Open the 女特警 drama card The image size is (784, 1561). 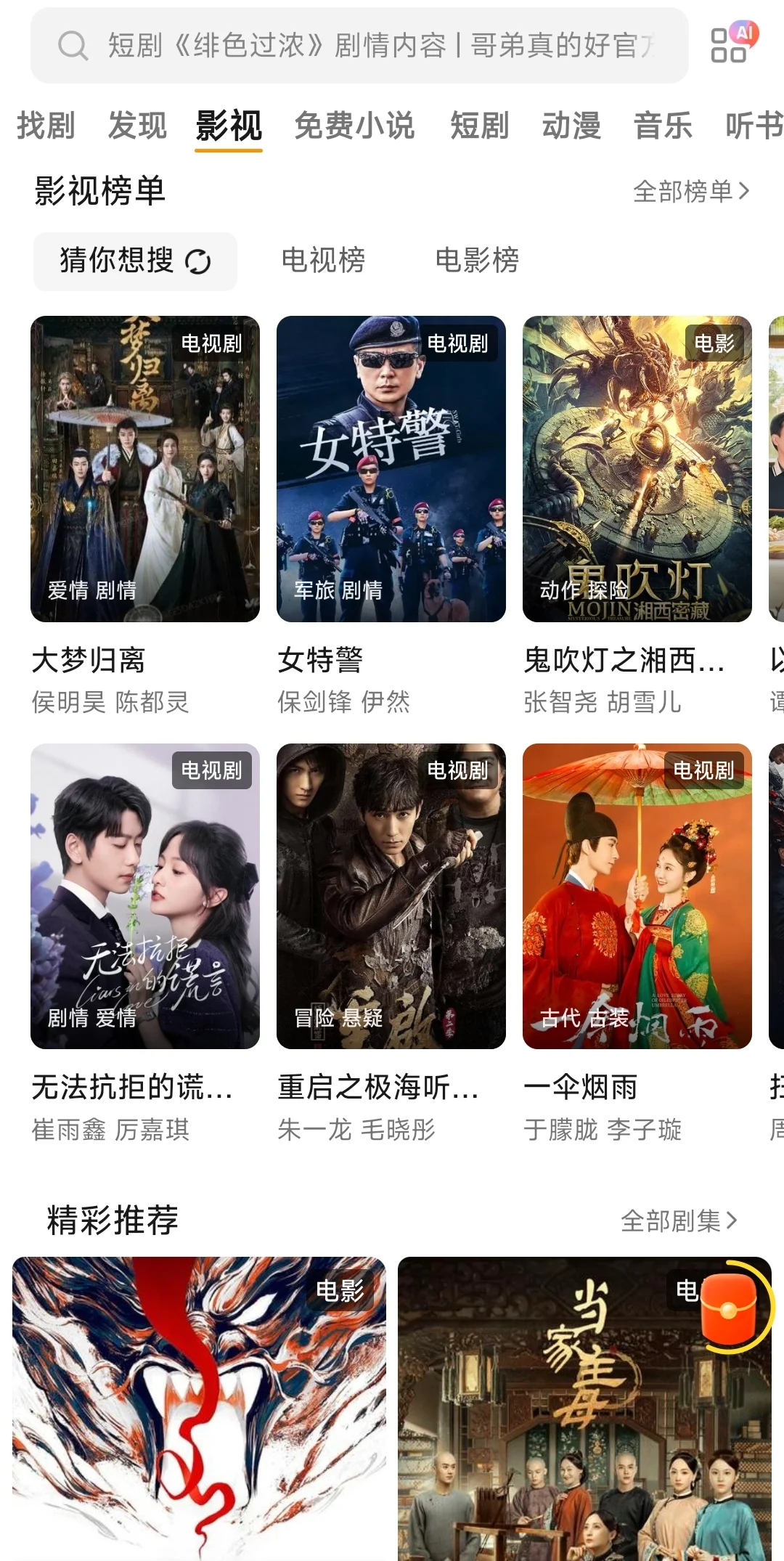391,469
